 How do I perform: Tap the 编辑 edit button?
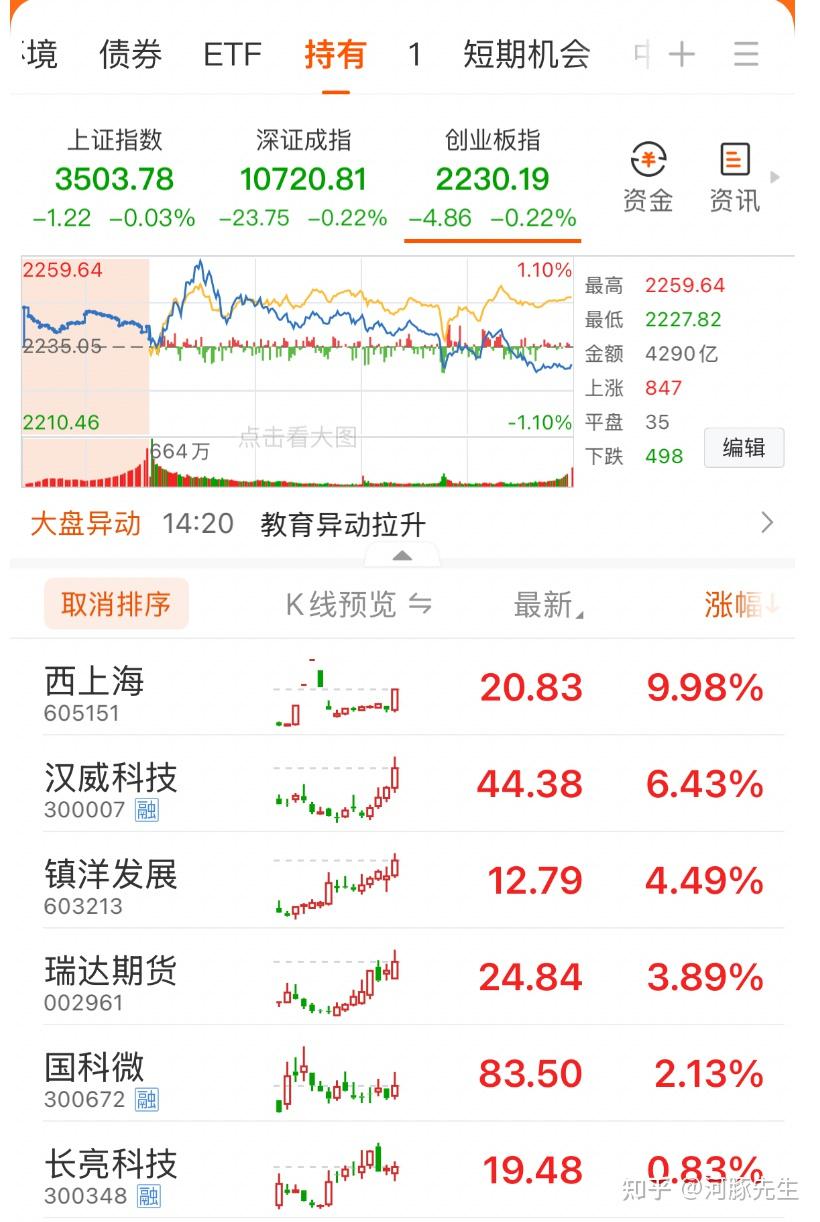click(x=744, y=449)
